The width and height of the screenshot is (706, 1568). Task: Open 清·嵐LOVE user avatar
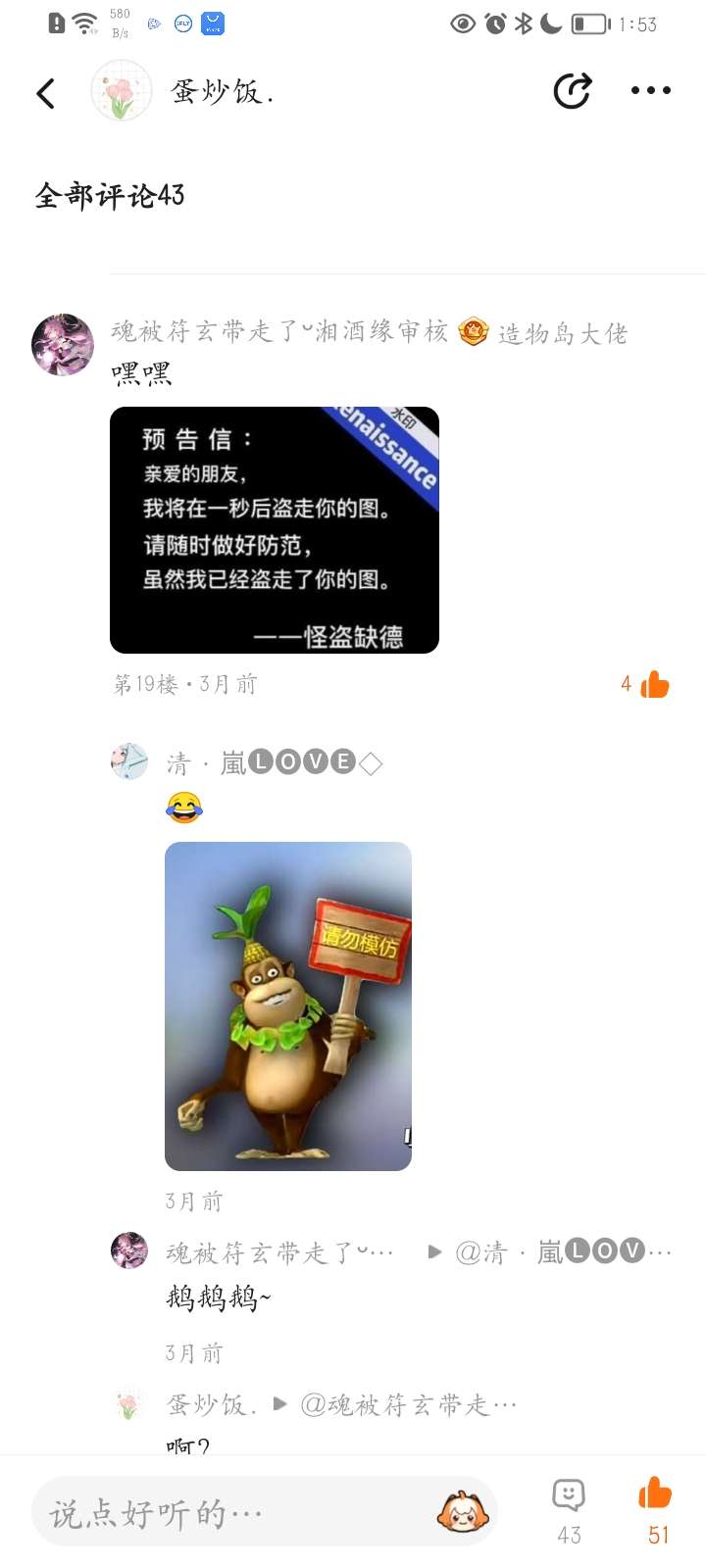[x=129, y=761]
